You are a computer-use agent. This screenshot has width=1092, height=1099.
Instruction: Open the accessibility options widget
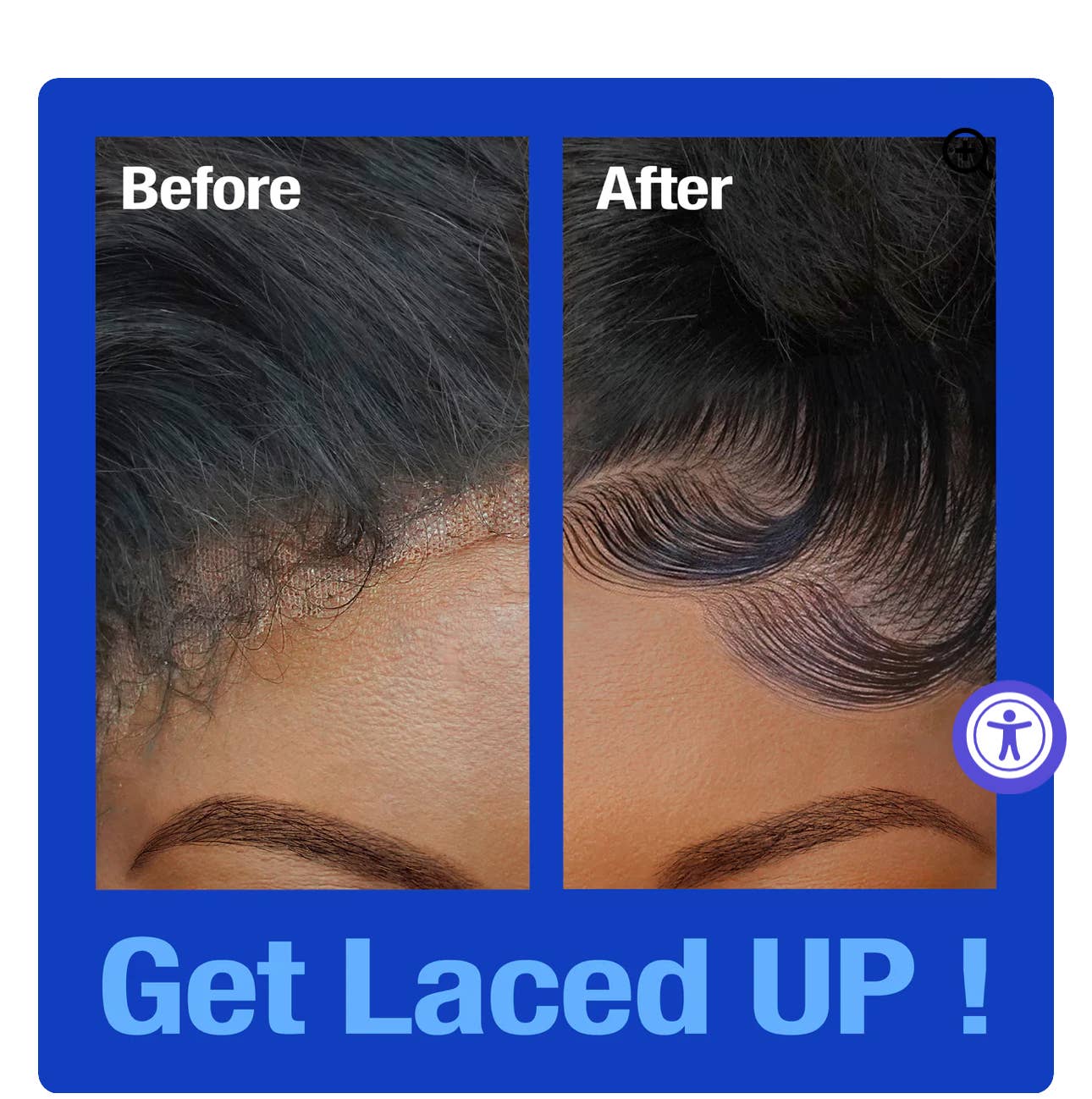[1008, 736]
